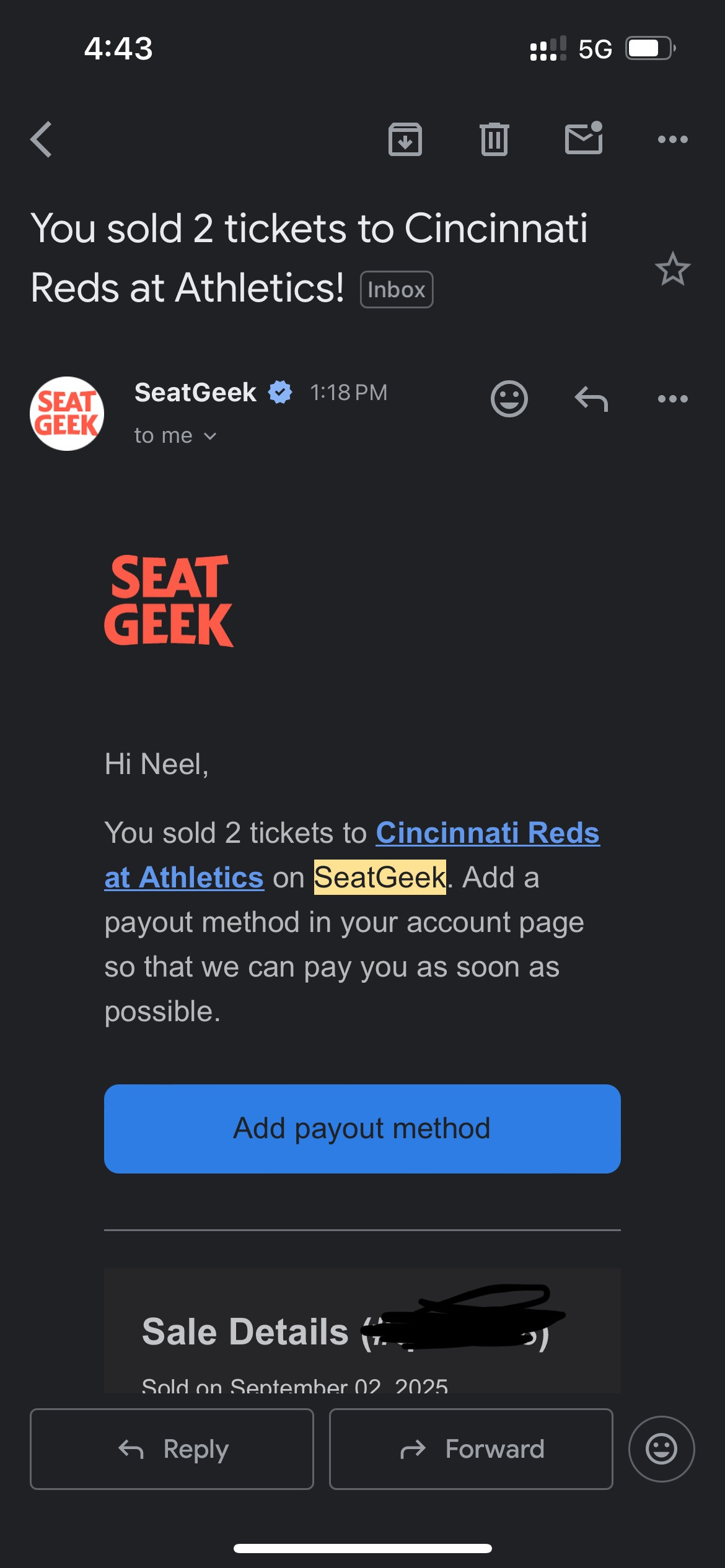Mark this email as unread
The width and height of the screenshot is (725, 1568).
point(584,138)
